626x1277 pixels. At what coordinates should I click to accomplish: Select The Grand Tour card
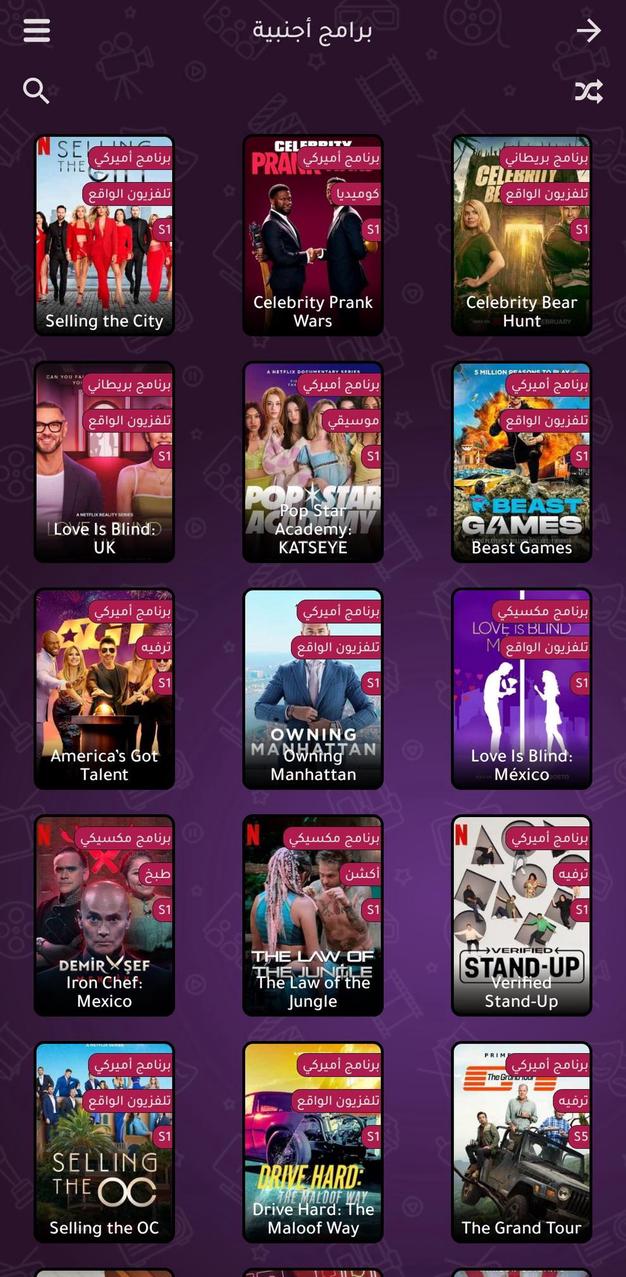(x=521, y=1142)
